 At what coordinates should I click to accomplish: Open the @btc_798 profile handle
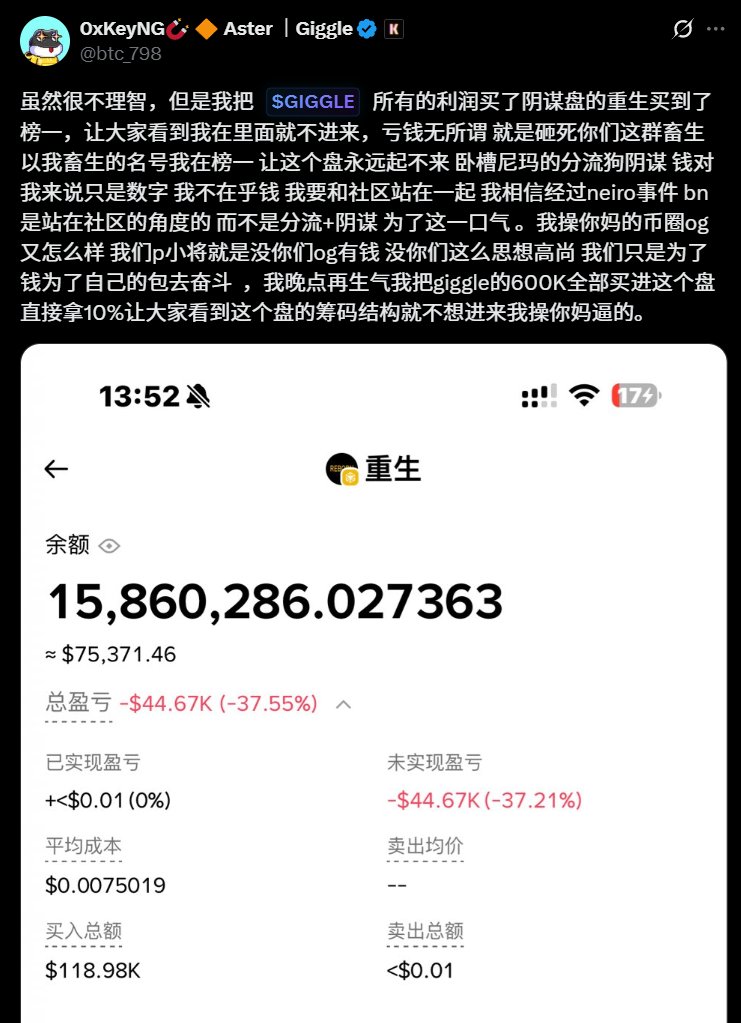120,53
